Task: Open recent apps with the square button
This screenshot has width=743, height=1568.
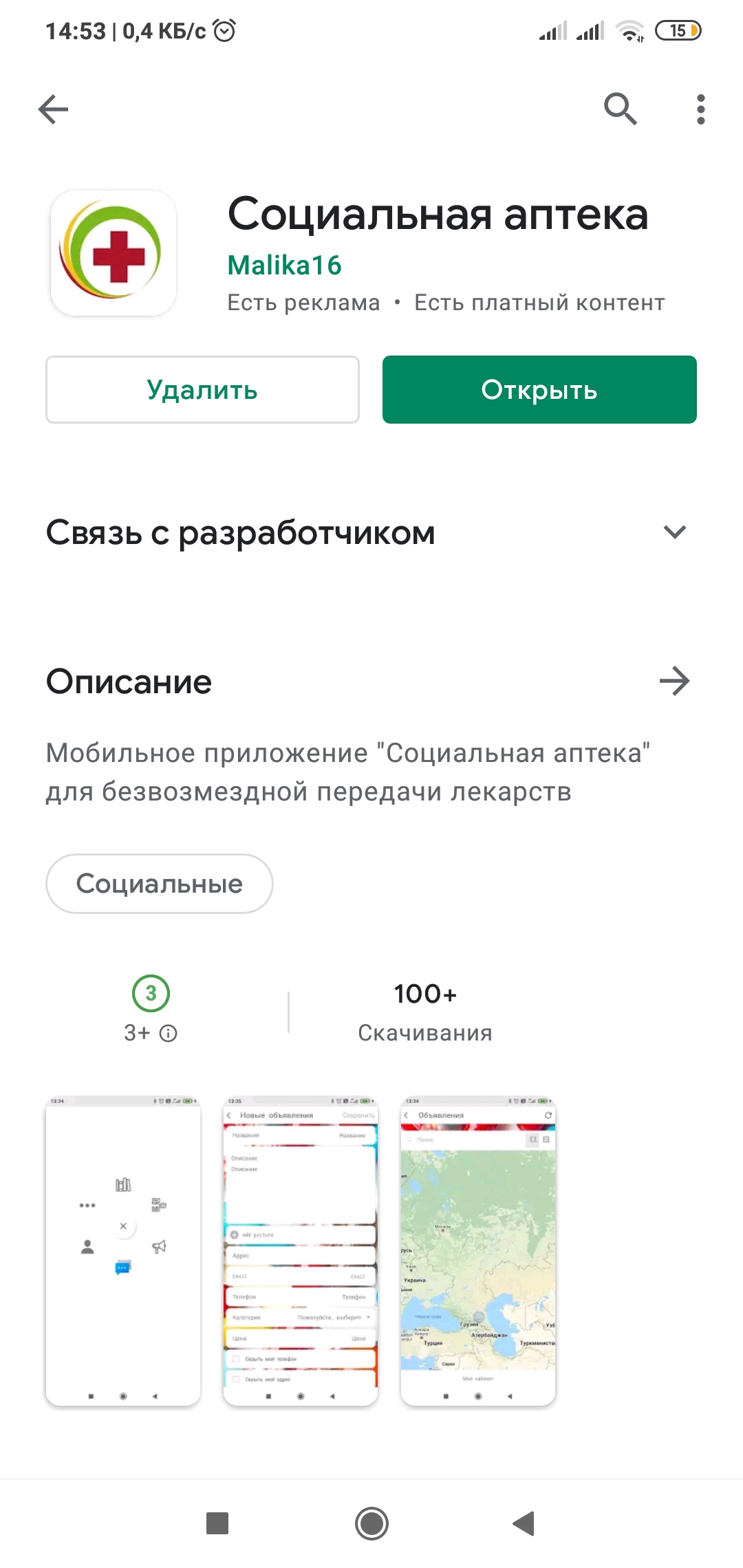Action: [217, 1523]
